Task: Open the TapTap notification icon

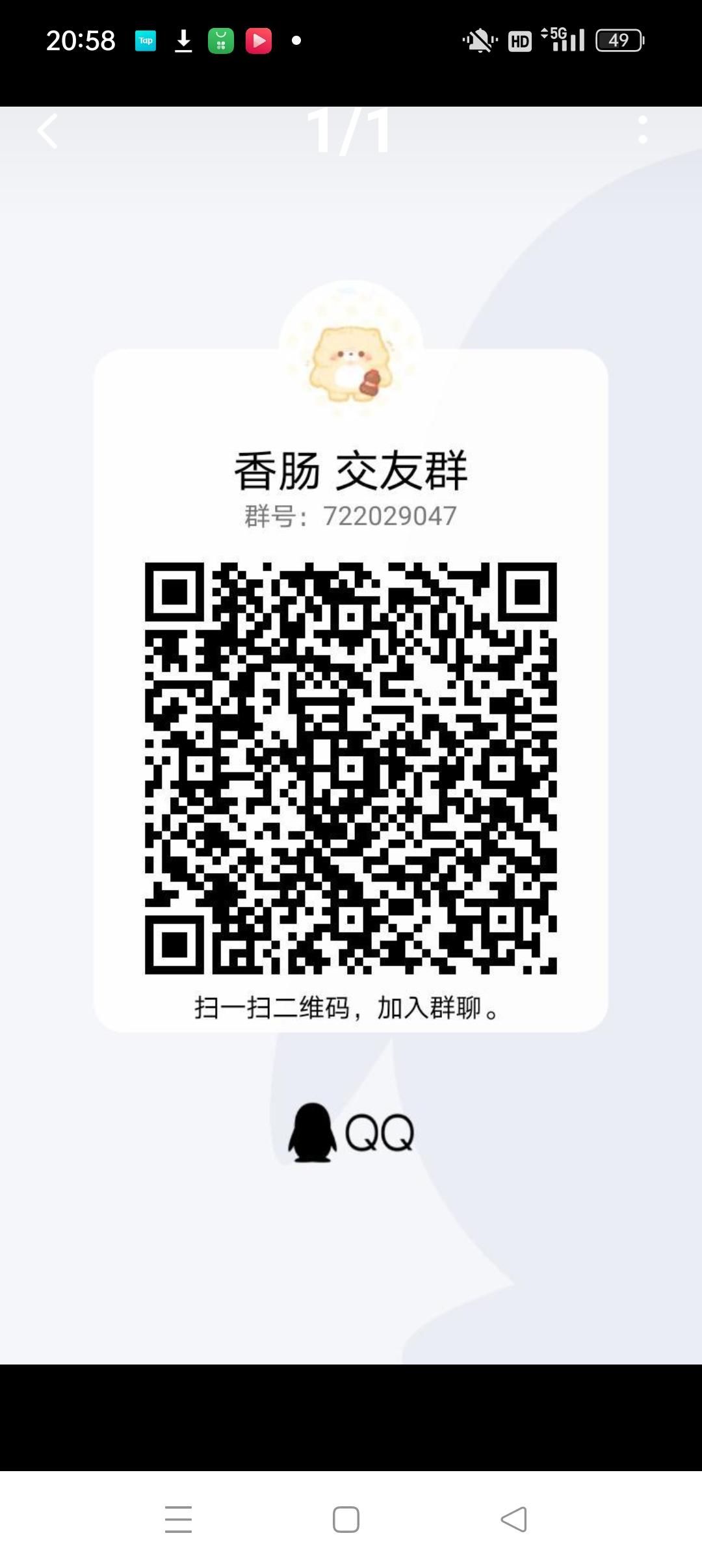Action: tap(146, 40)
